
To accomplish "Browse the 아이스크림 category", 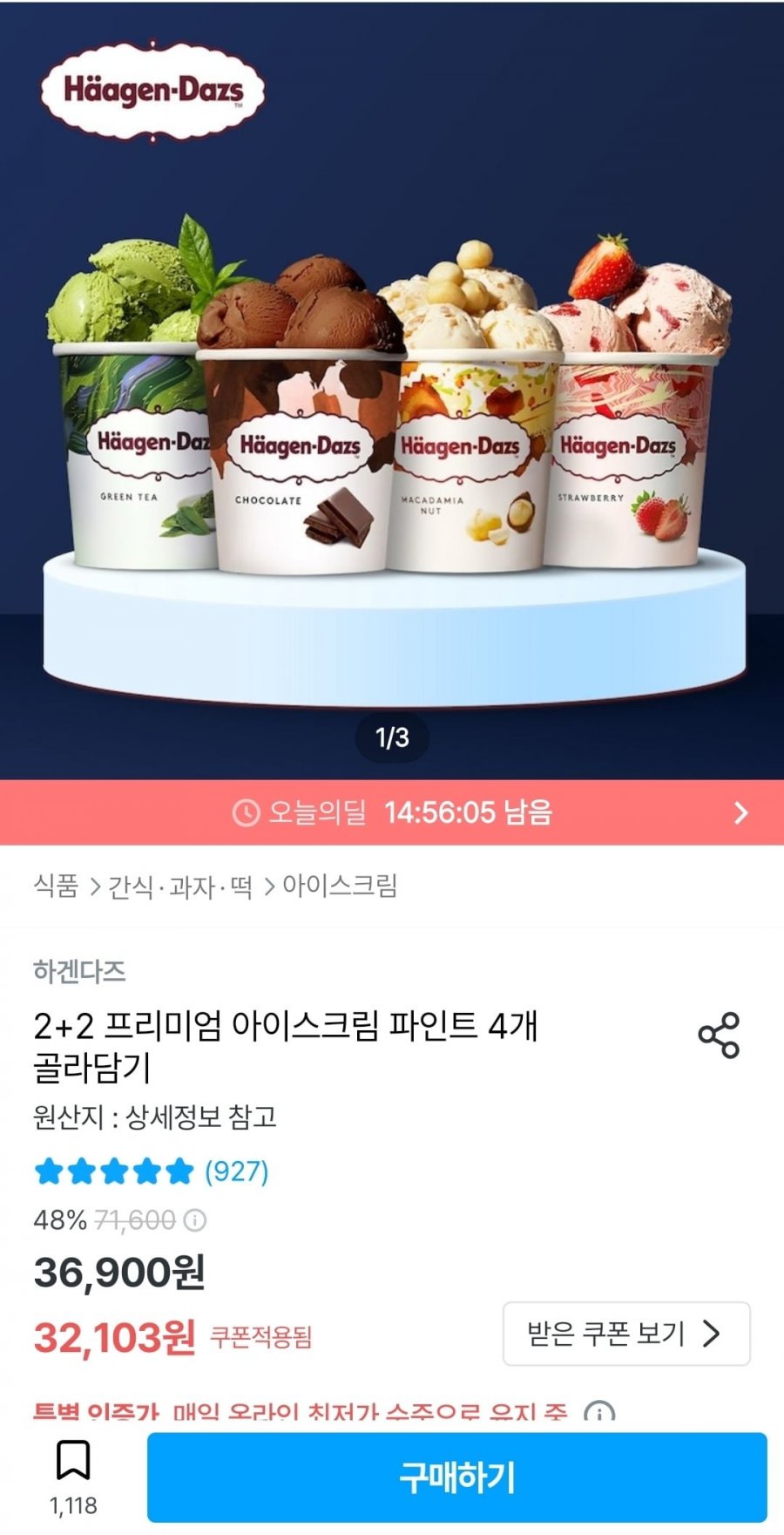I will point(340,886).
